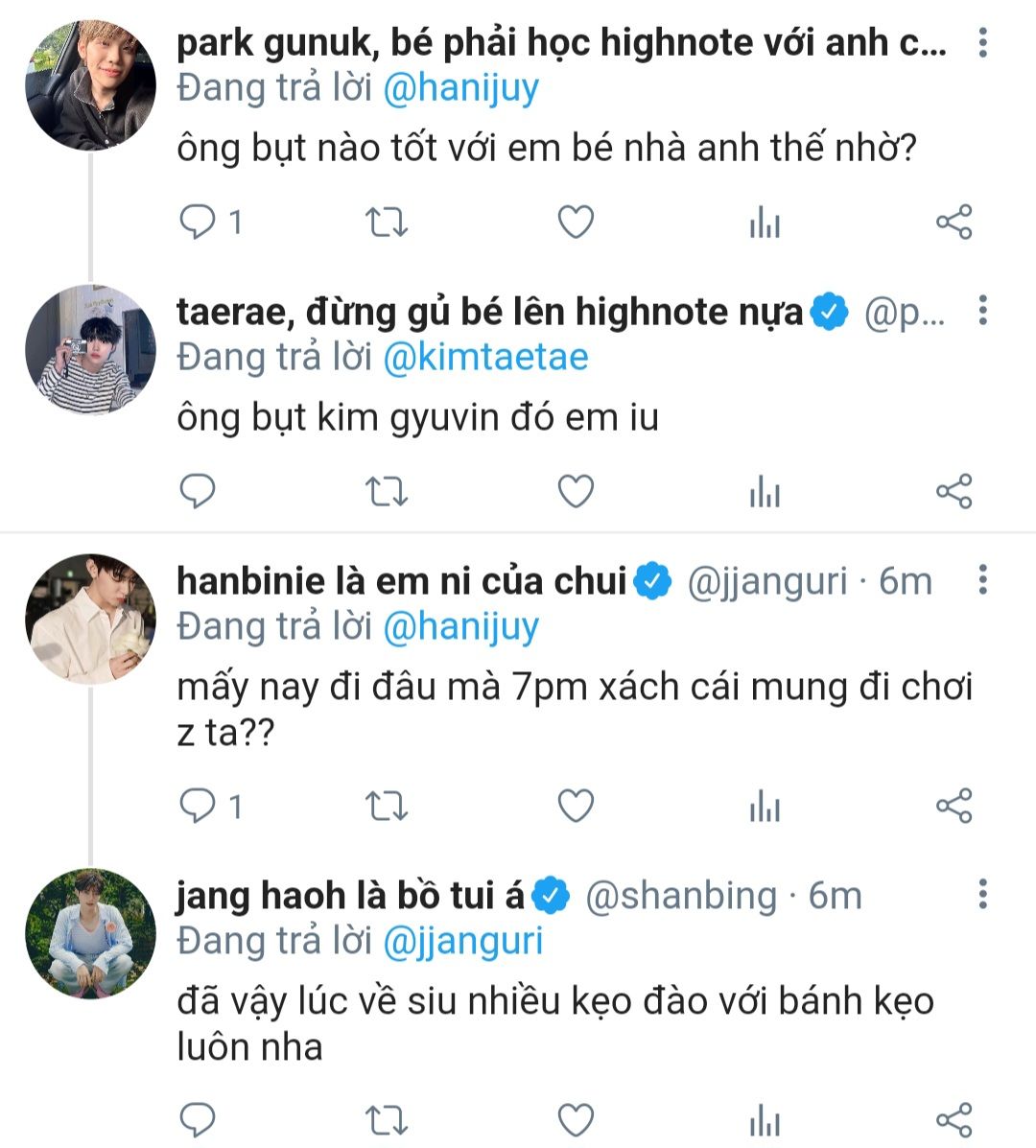The width and height of the screenshot is (1036, 1148).
Task: Open overflow menu on @jjanguri's tweet
Action: point(982,581)
